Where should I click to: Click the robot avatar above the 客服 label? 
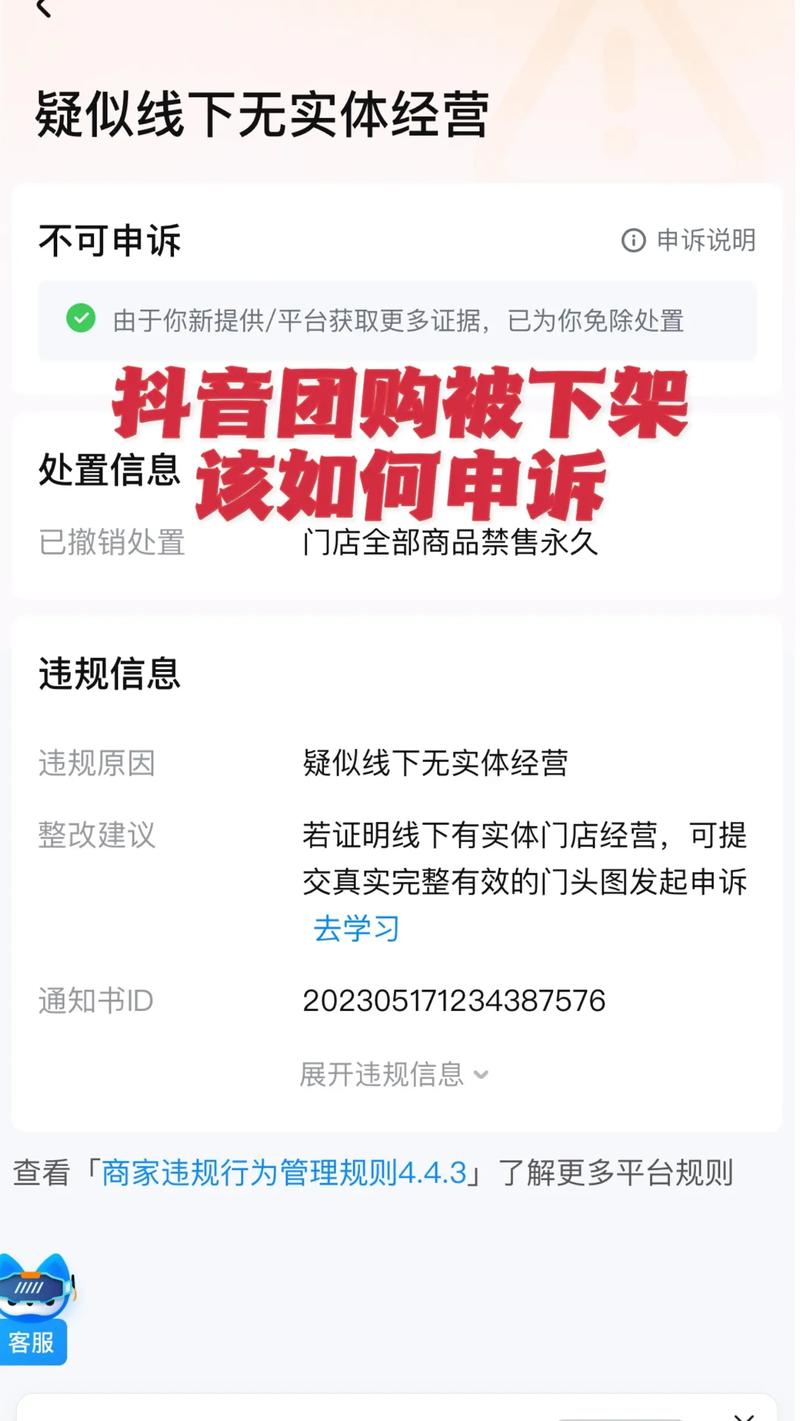(33, 1295)
